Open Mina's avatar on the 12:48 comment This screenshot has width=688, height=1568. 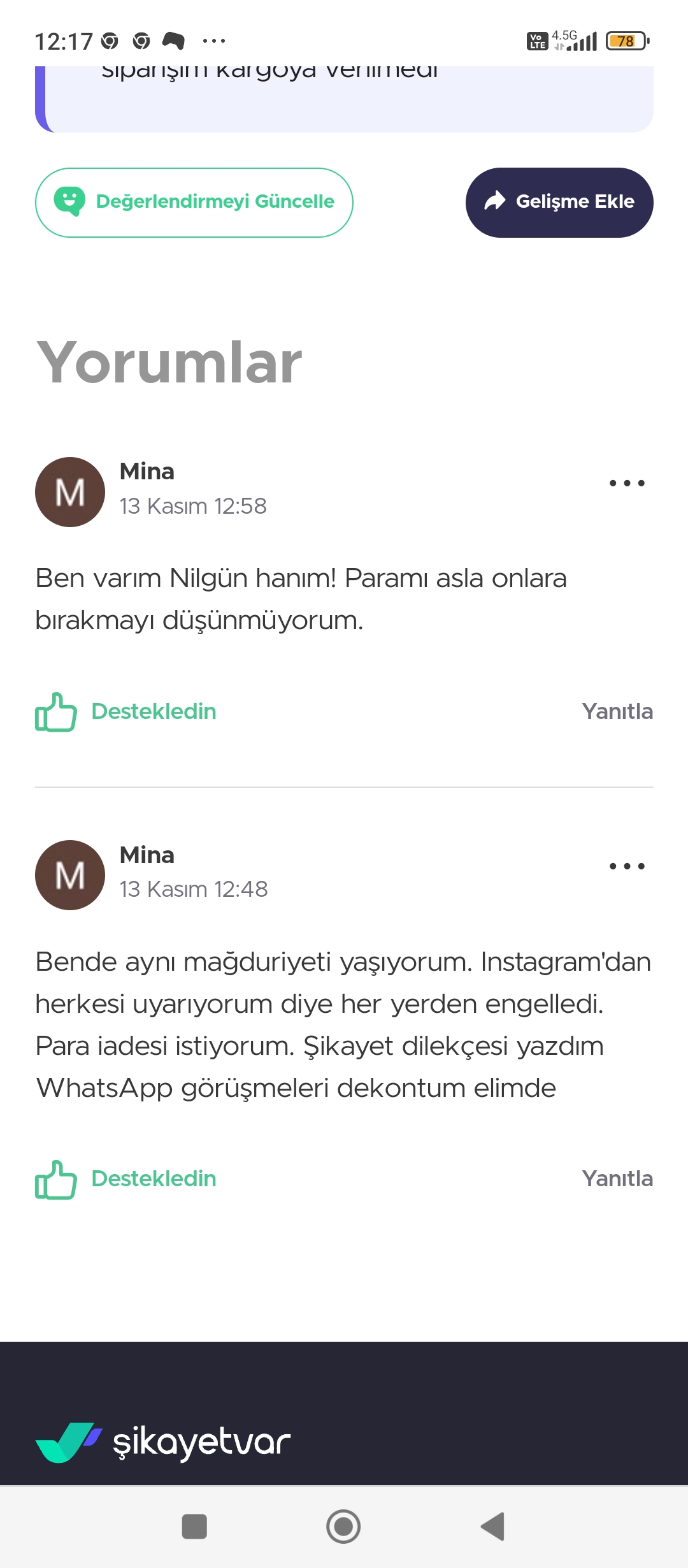click(70, 875)
